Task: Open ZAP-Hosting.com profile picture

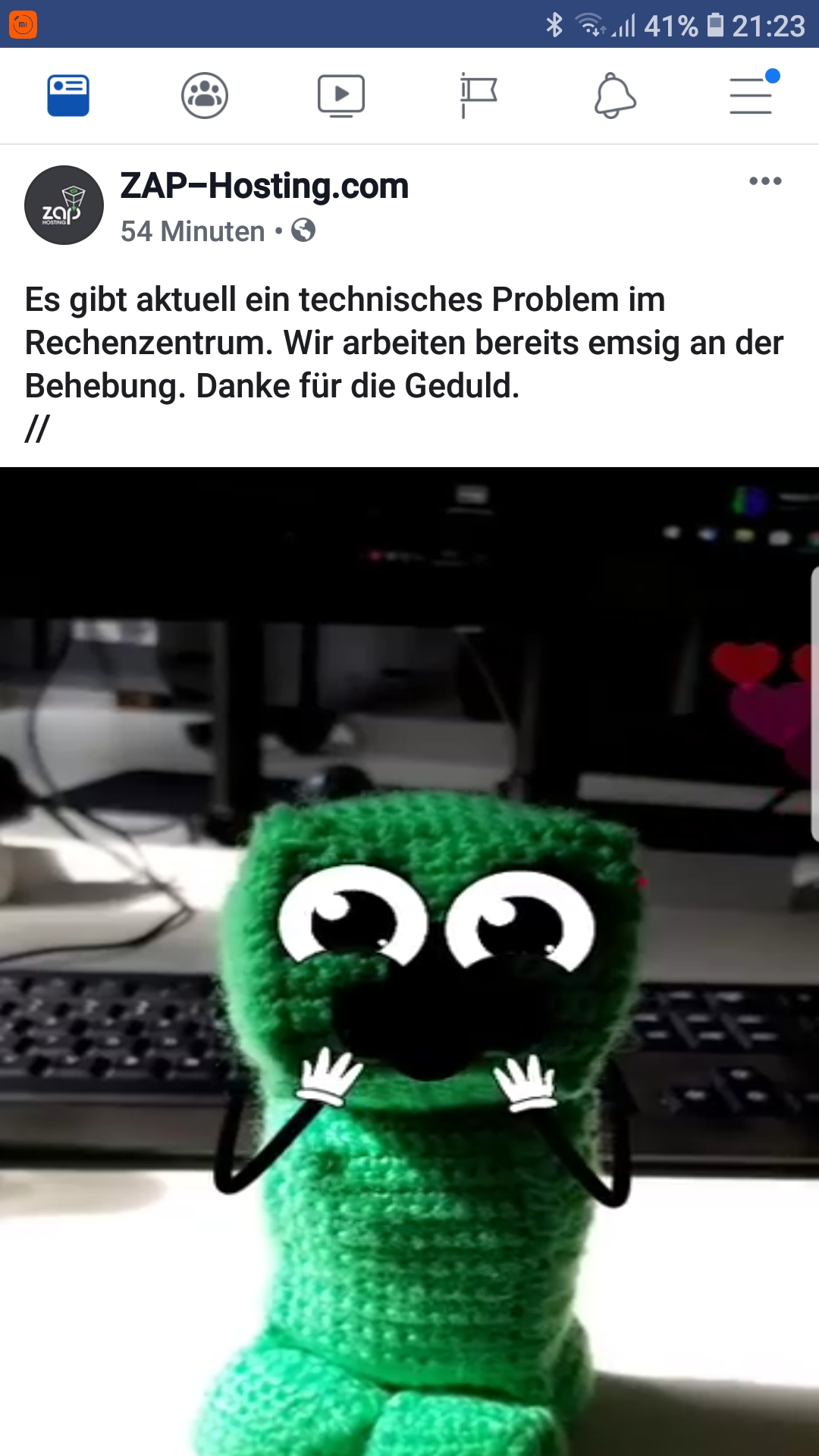Action: click(64, 205)
